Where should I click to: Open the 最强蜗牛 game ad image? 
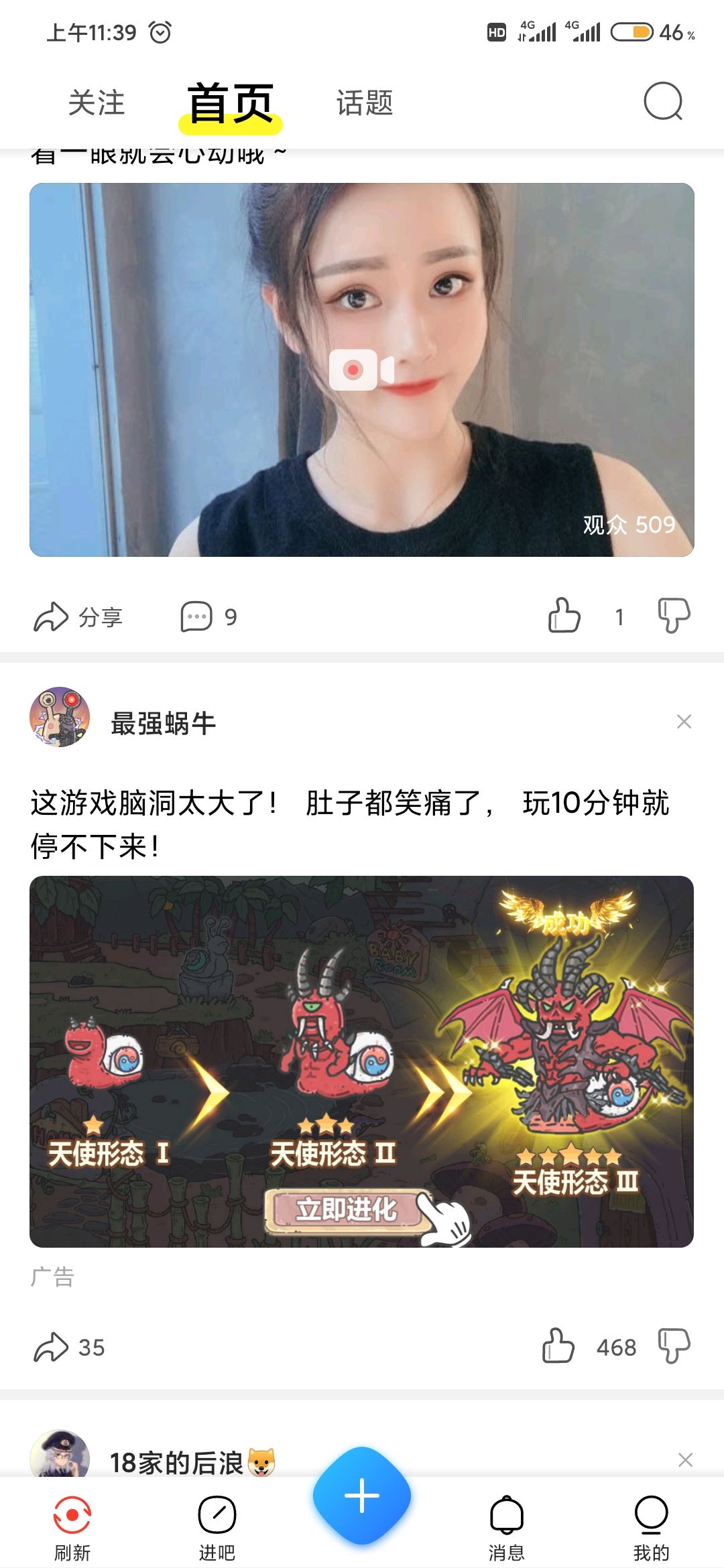tap(362, 1061)
